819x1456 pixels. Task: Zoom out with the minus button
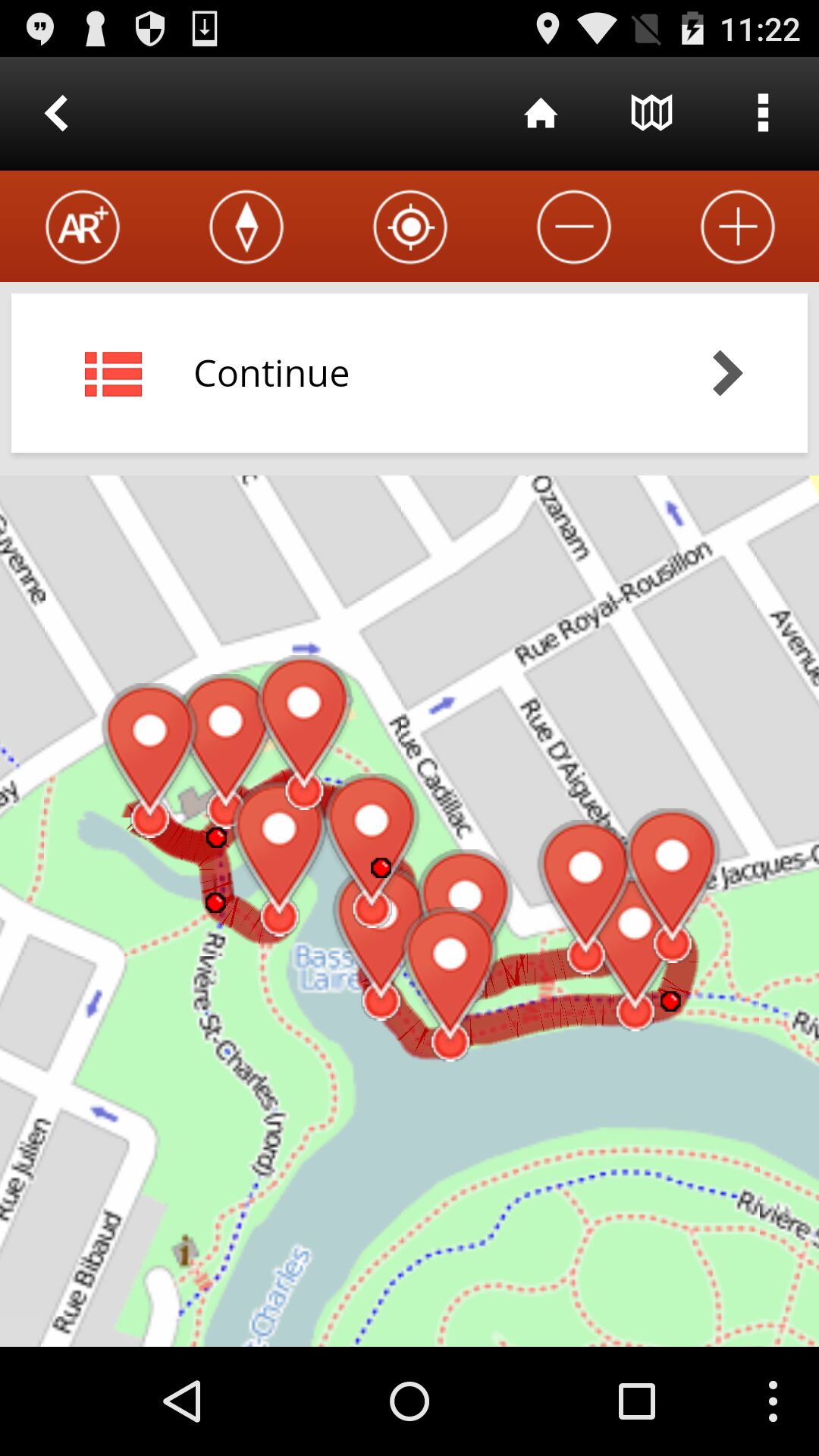[574, 227]
